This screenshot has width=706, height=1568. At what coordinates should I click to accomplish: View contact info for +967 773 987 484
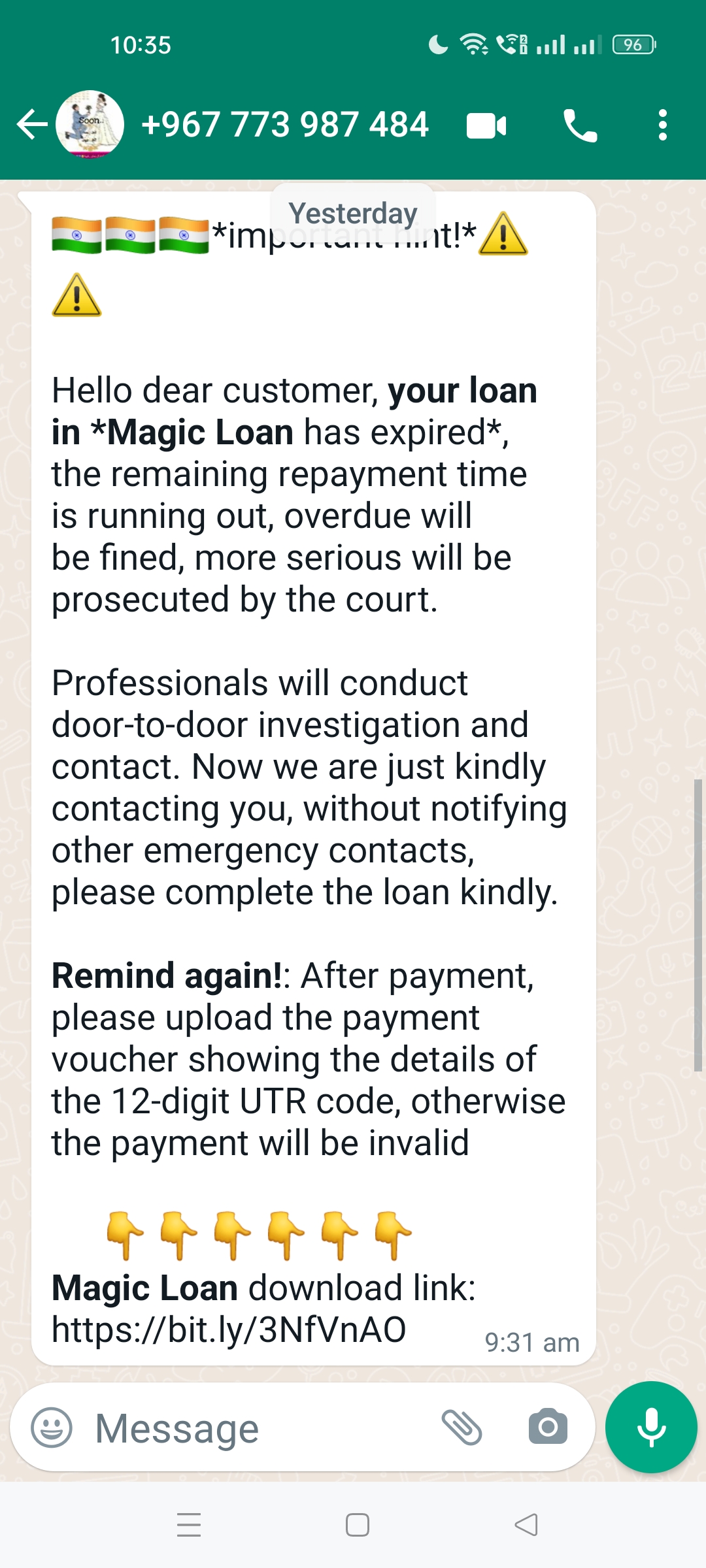285,124
